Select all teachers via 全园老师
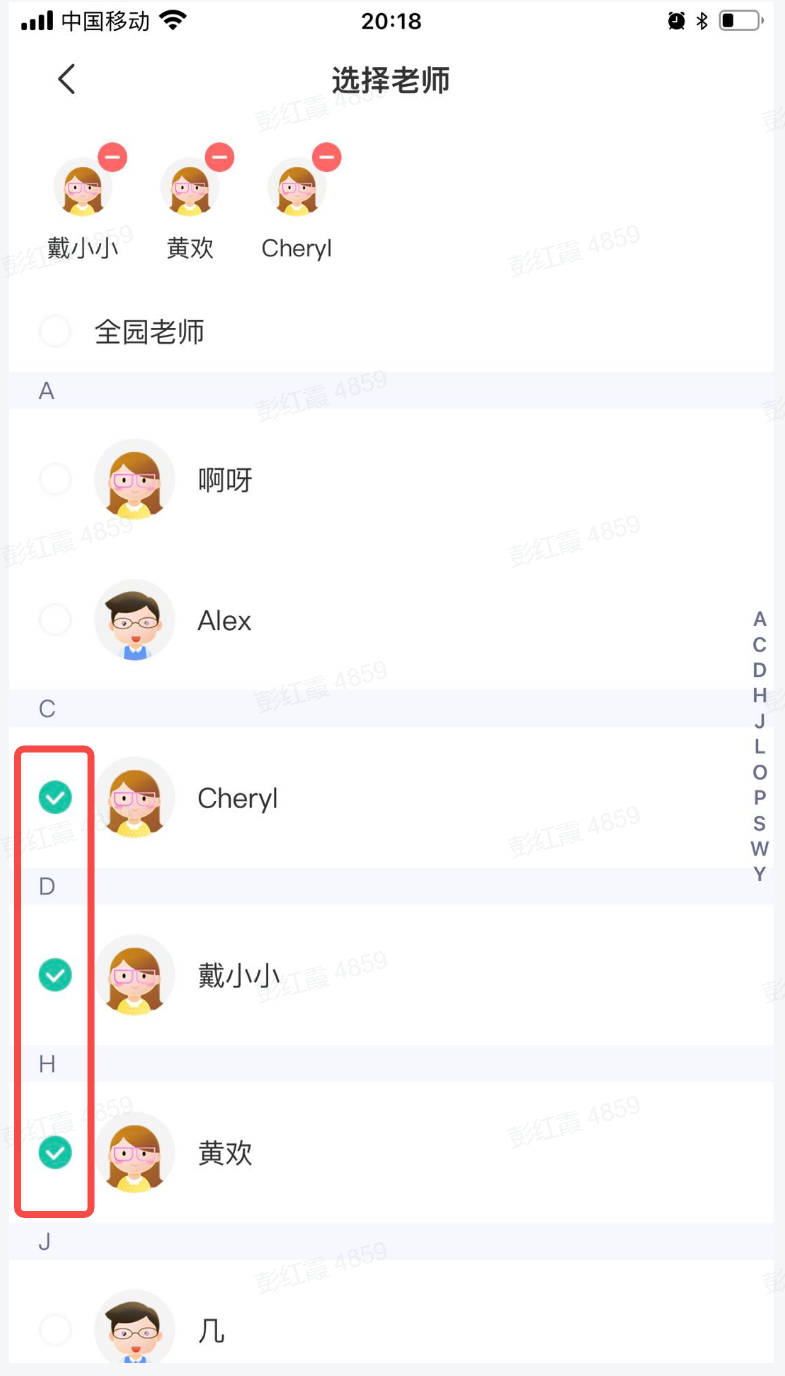Screen dimensions: 785x1376 click(55, 331)
